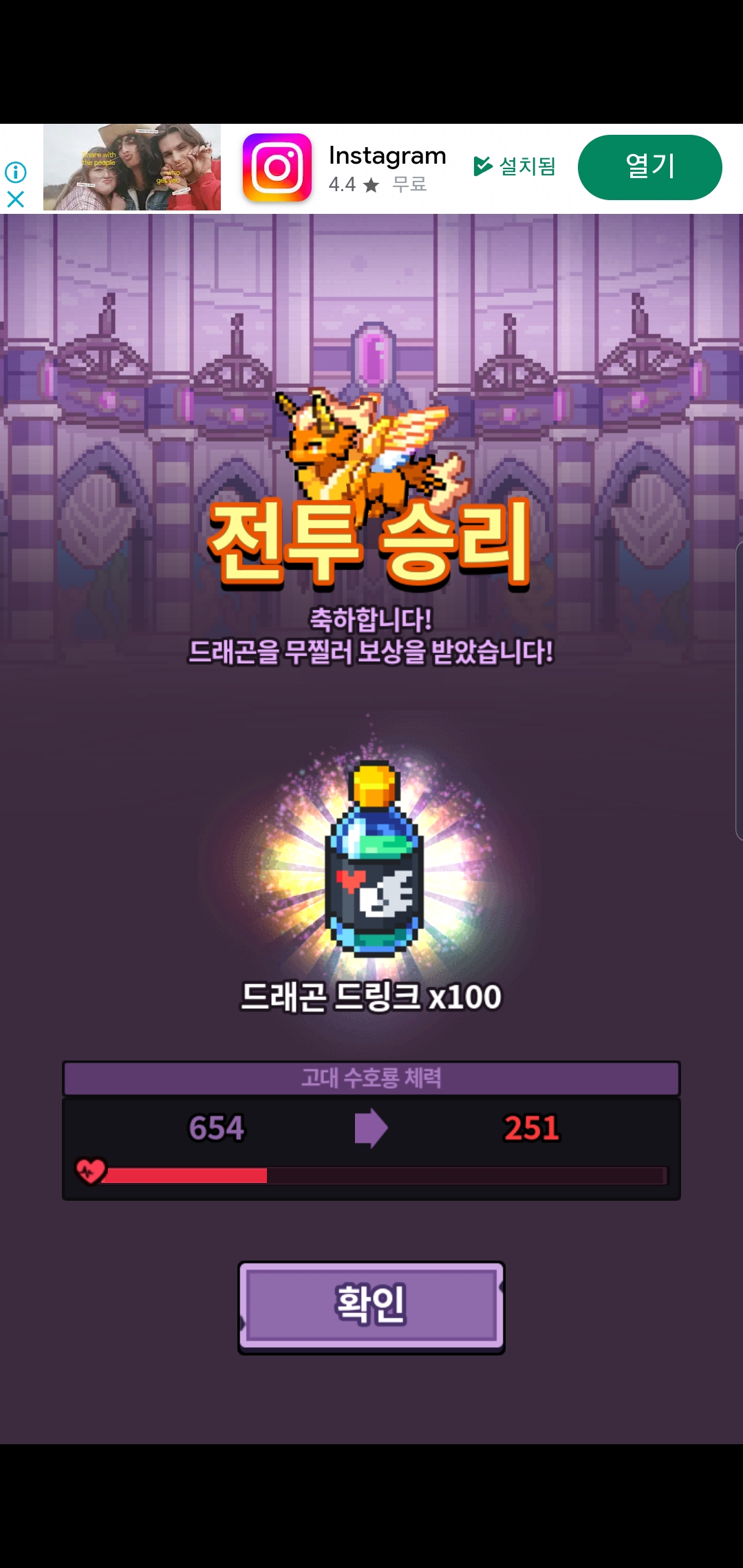Confirm the battle victory with 확인 button

coord(371,1306)
